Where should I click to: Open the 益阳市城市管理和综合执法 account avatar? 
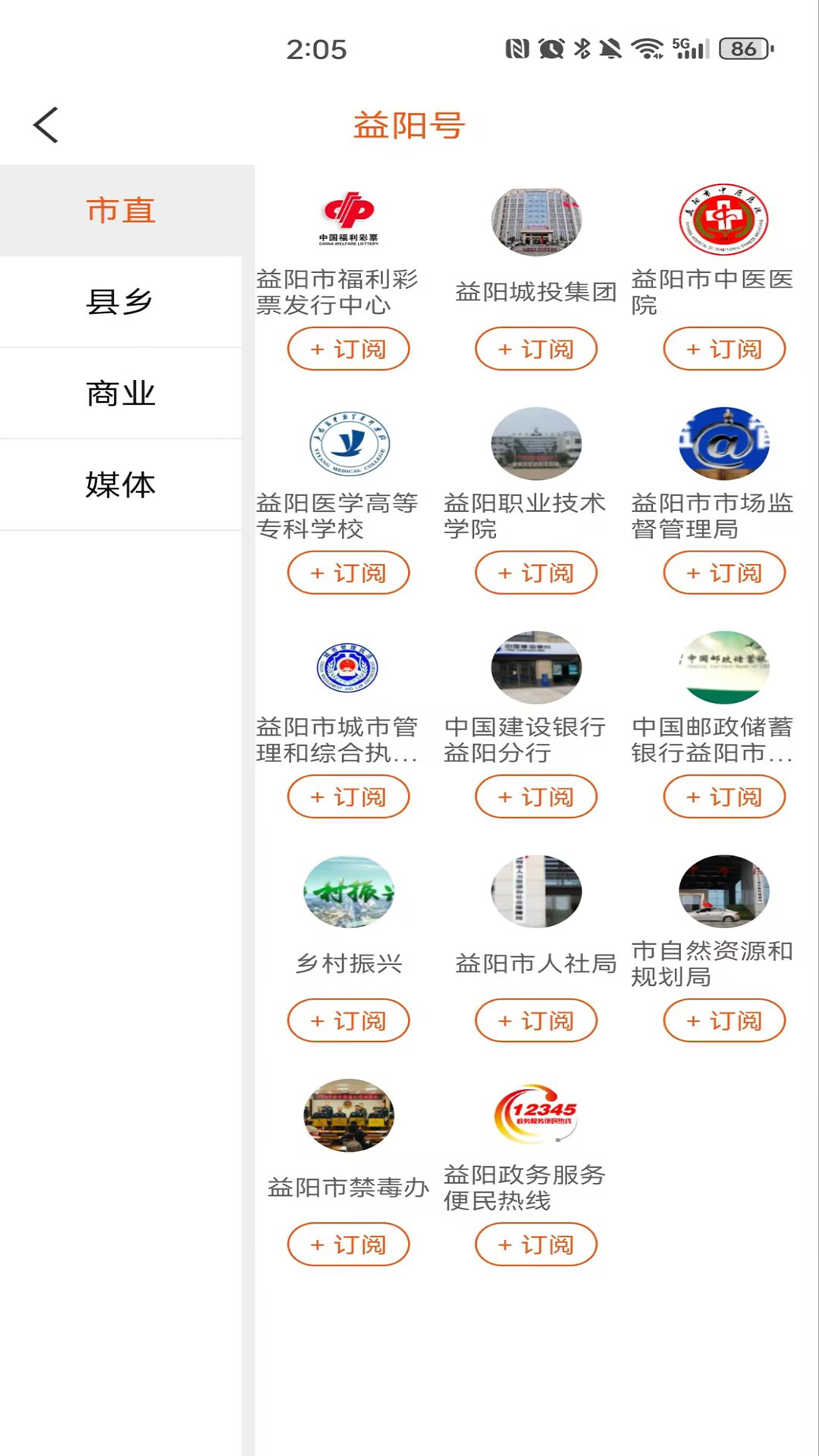[x=348, y=667]
